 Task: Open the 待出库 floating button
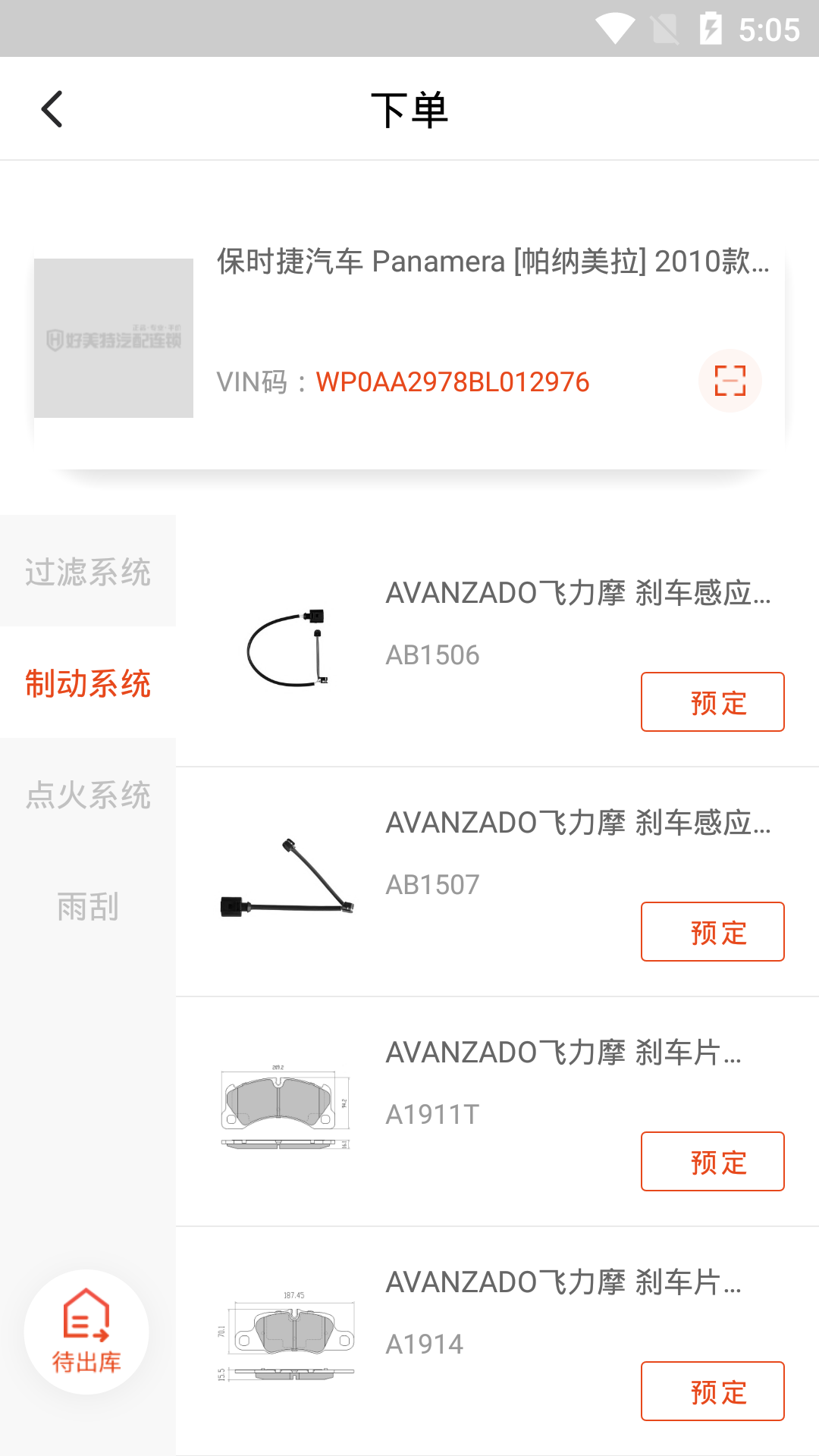tap(86, 1332)
